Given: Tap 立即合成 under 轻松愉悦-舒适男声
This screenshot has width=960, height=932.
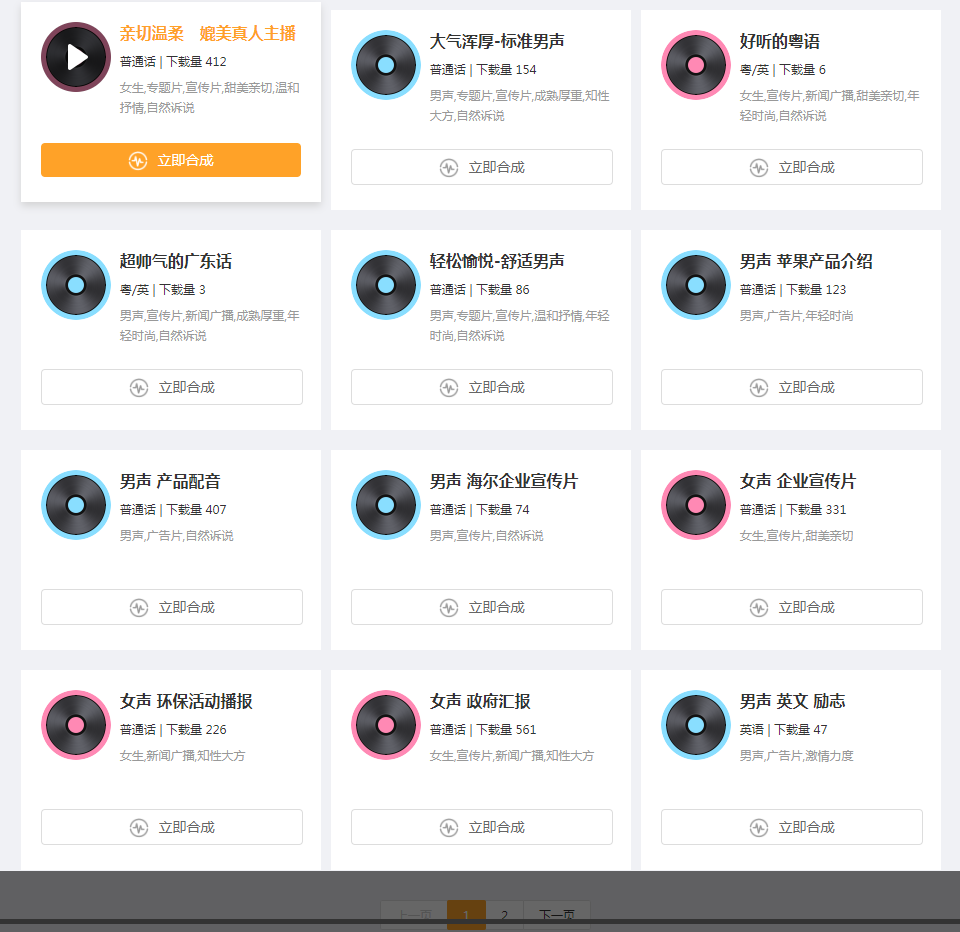Looking at the screenshot, I should pos(481,387).
